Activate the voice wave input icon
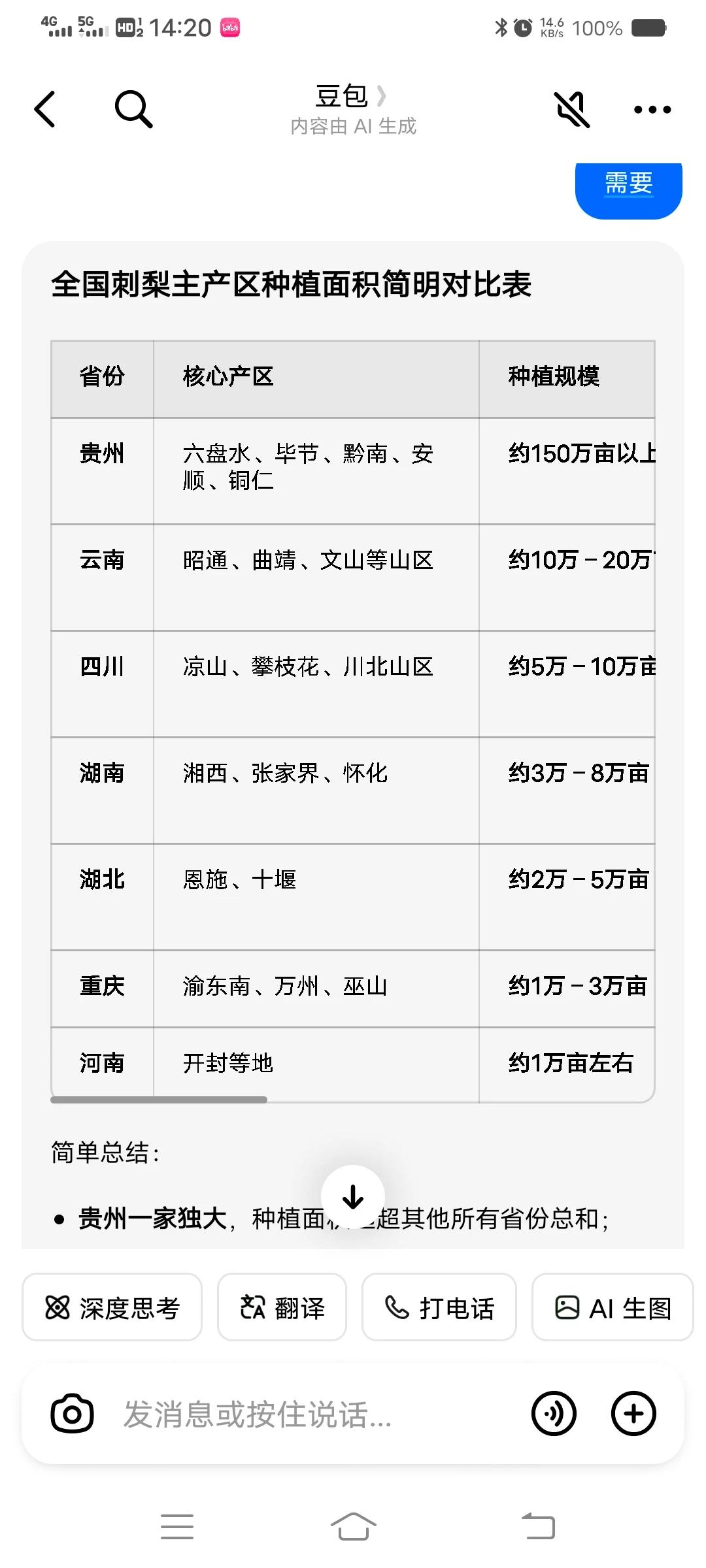 pos(554,1413)
